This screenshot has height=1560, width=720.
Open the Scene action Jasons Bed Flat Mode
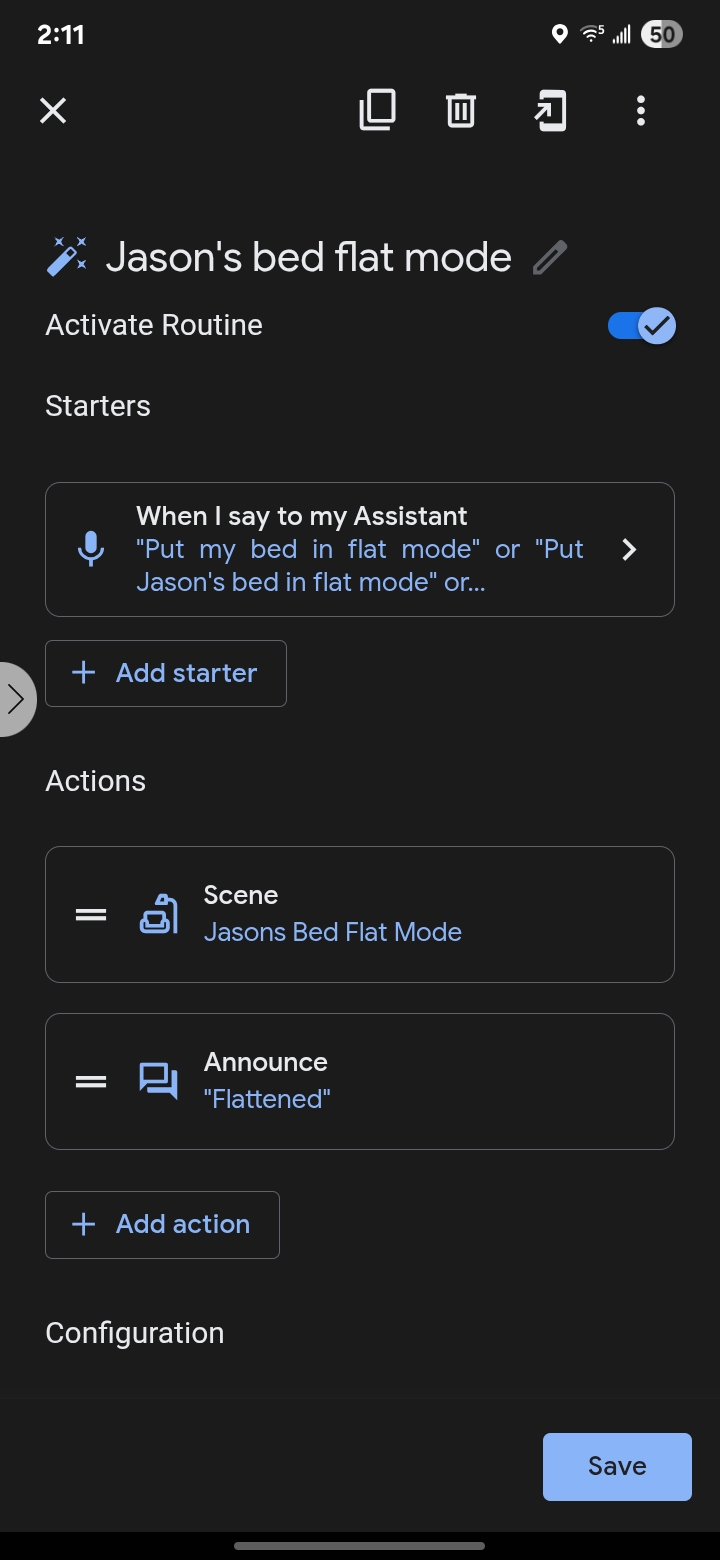pos(360,915)
